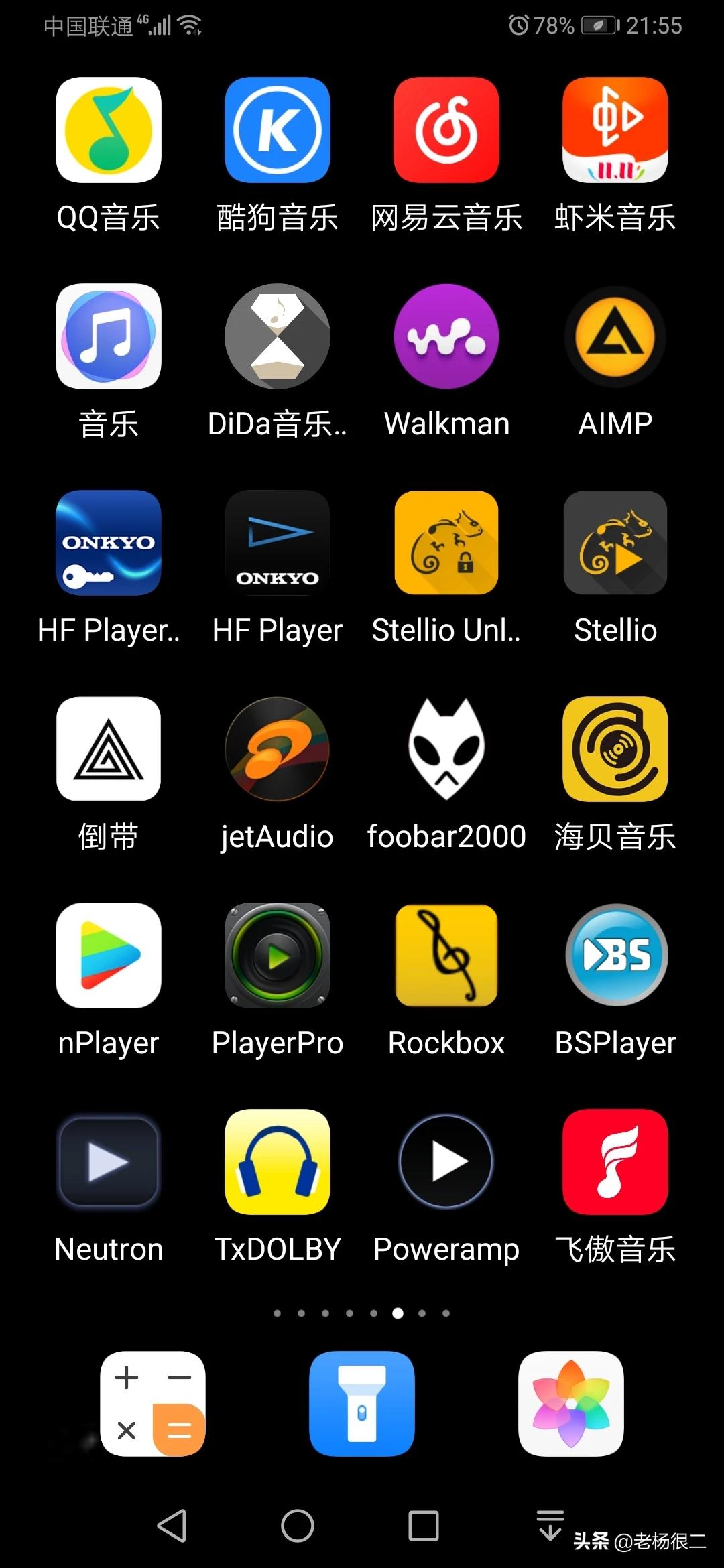Image resolution: width=724 pixels, height=1568 pixels.
Task: Launch BSPlayer
Action: click(x=615, y=956)
